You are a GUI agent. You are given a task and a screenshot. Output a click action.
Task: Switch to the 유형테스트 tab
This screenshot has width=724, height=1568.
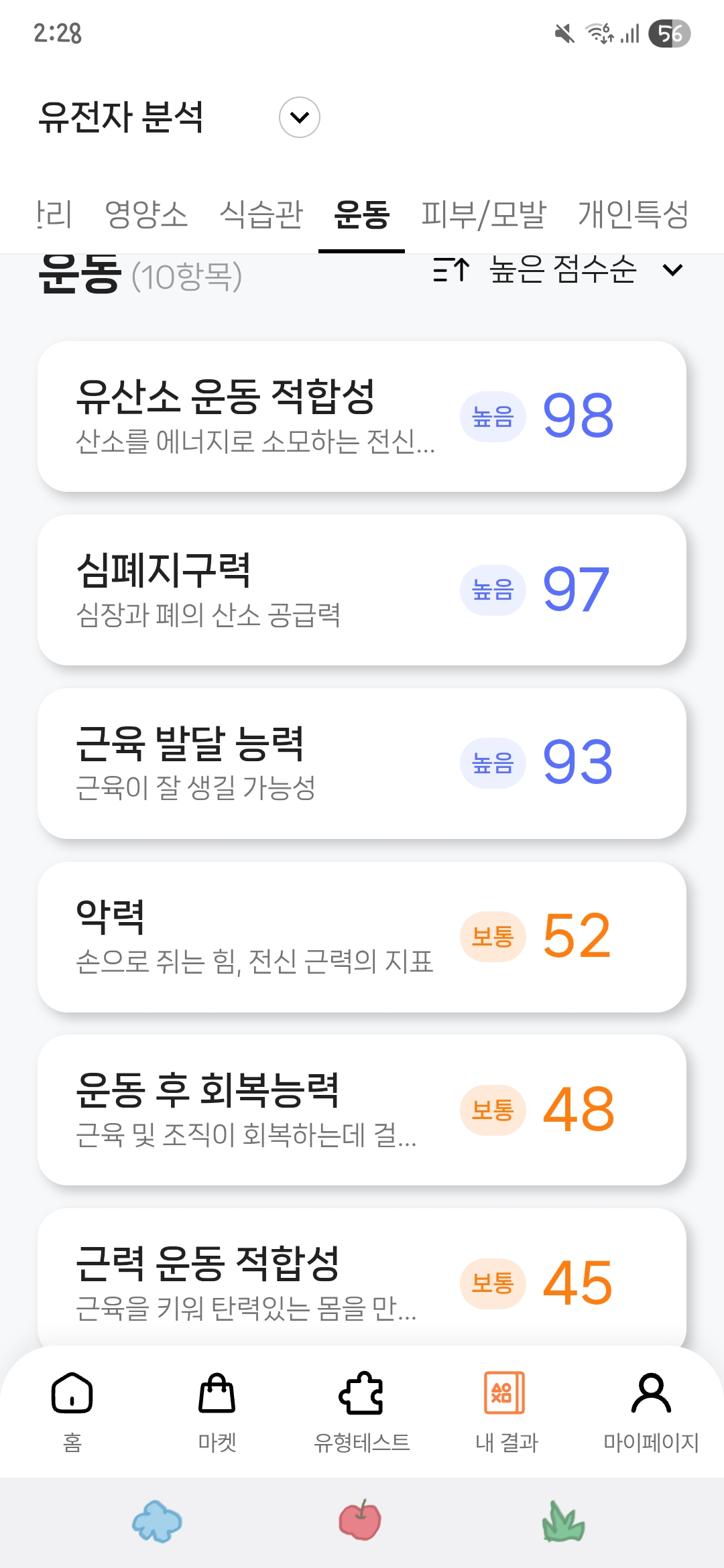pyautogui.click(x=362, y=1411)
